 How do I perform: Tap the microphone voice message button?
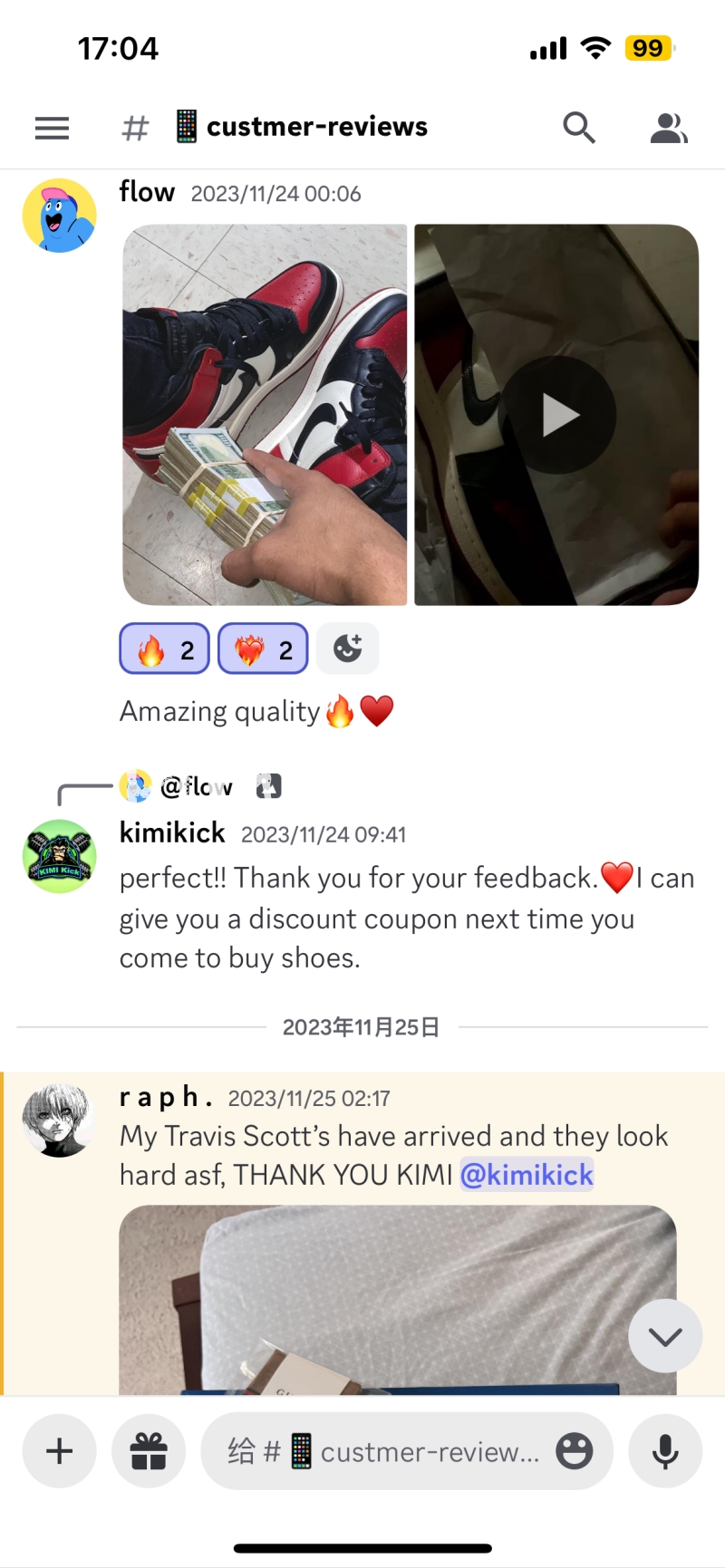(665, 1451)
